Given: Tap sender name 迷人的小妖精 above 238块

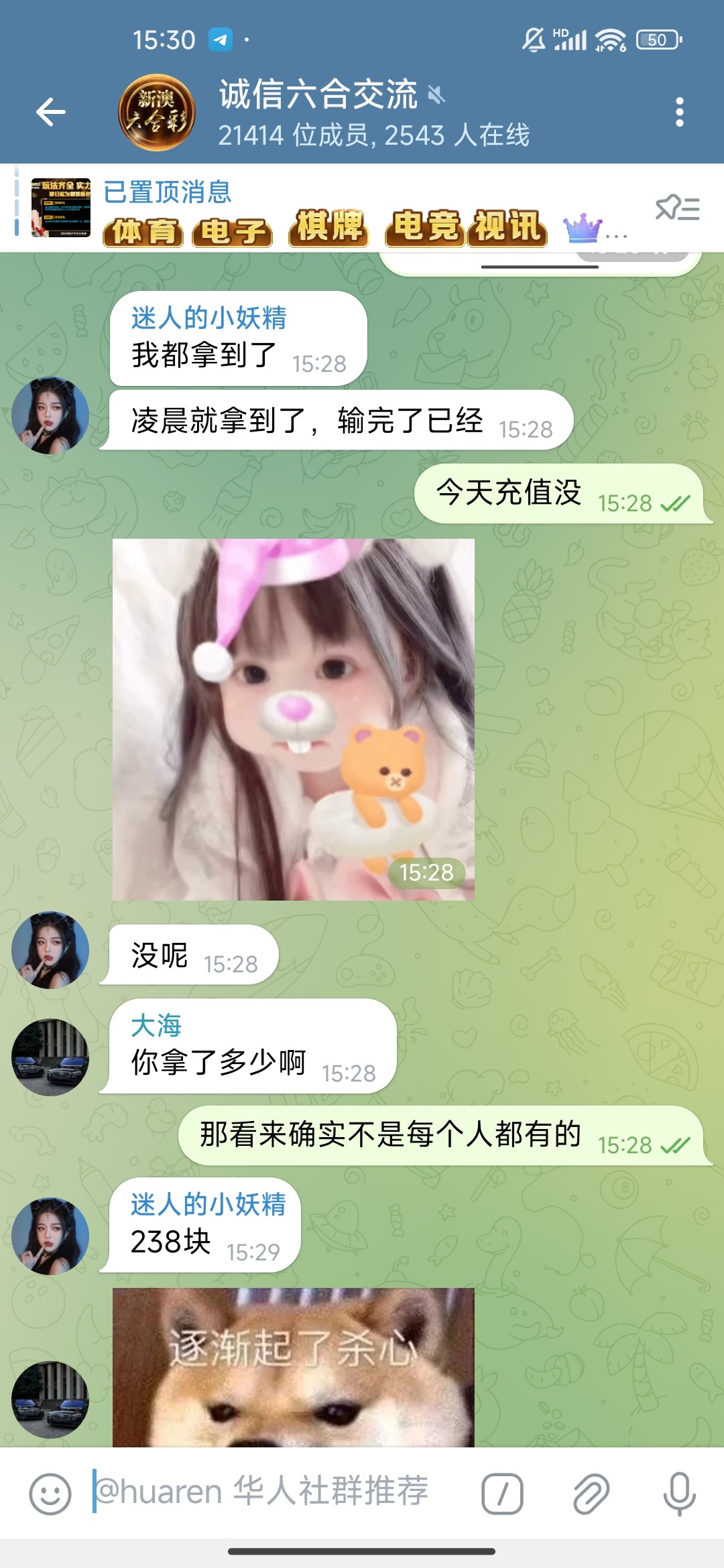Looking at the screenshot, I should point(208,1204).
